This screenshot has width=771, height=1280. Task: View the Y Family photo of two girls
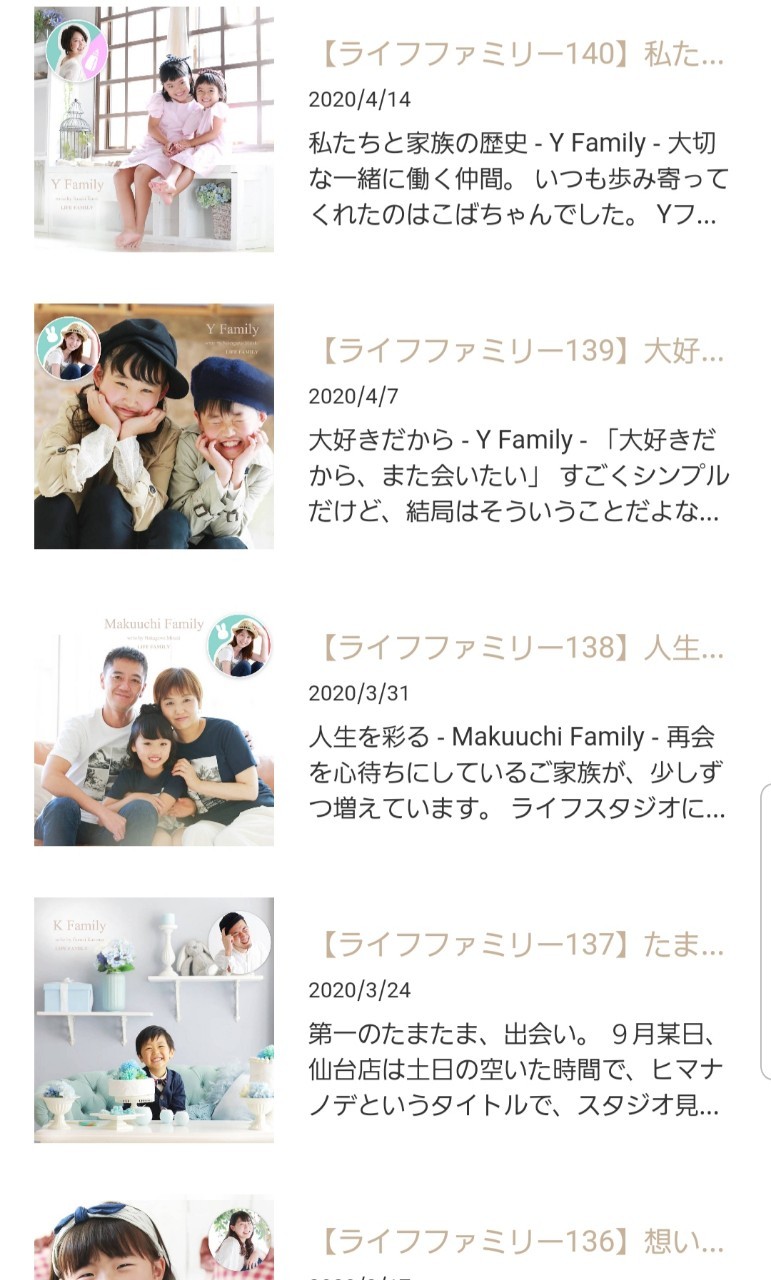(x=154, y=129)
